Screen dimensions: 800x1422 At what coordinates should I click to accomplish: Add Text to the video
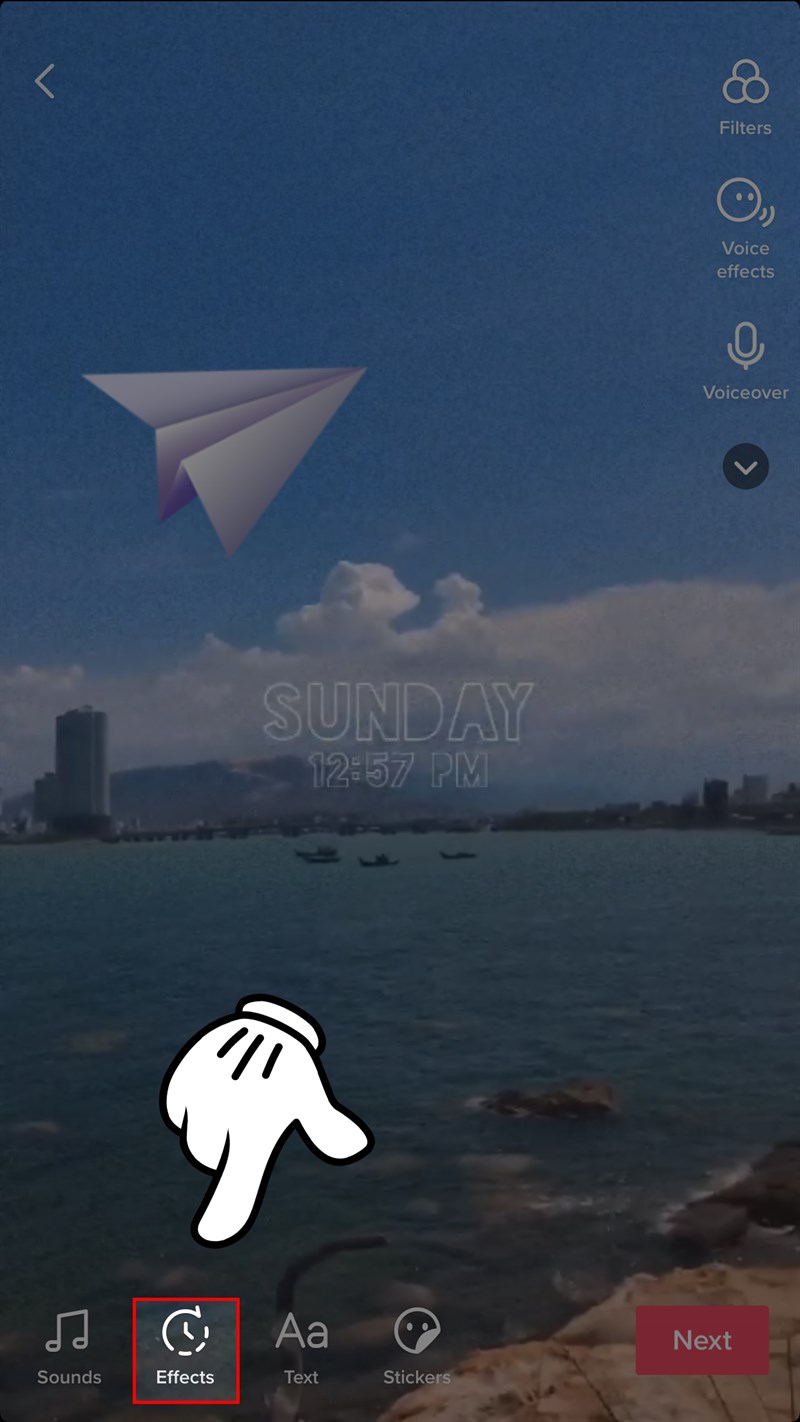[301, 1346]
